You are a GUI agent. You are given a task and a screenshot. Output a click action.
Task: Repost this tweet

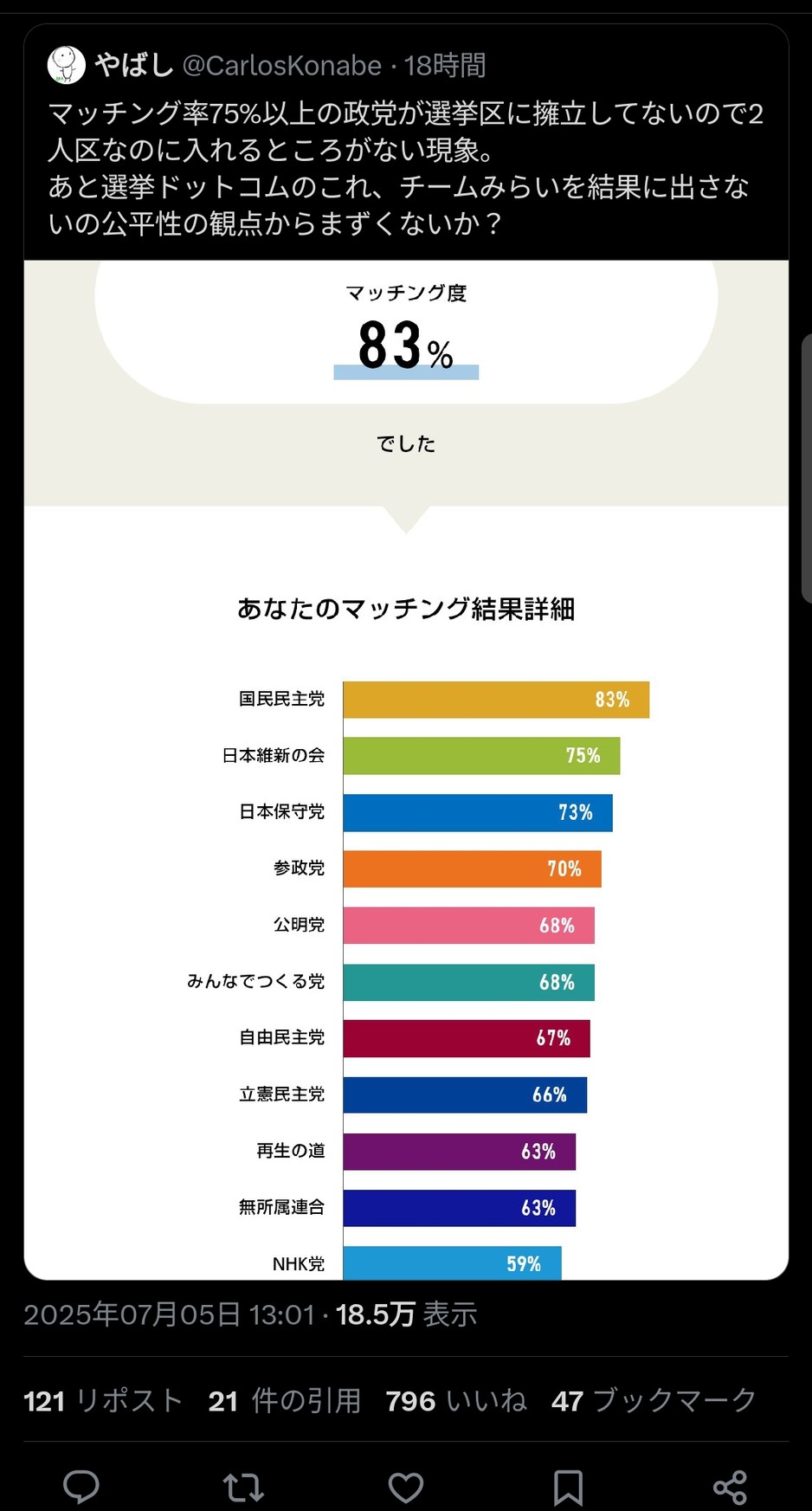243,1488
